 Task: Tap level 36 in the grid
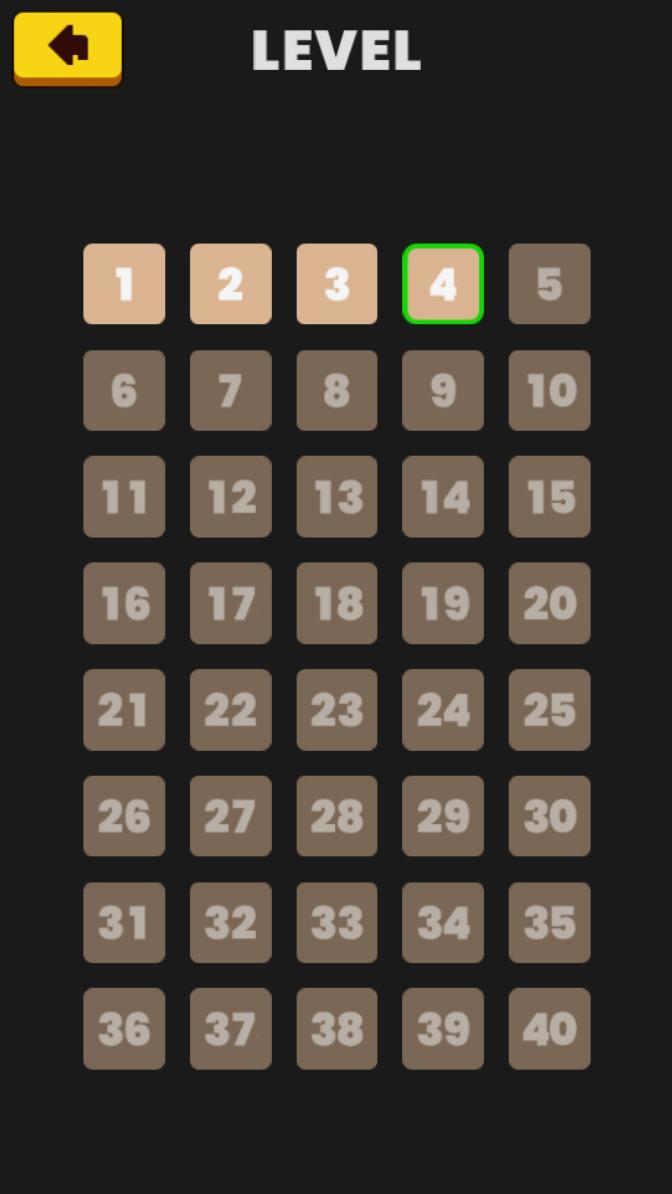tap(124, 1029)
